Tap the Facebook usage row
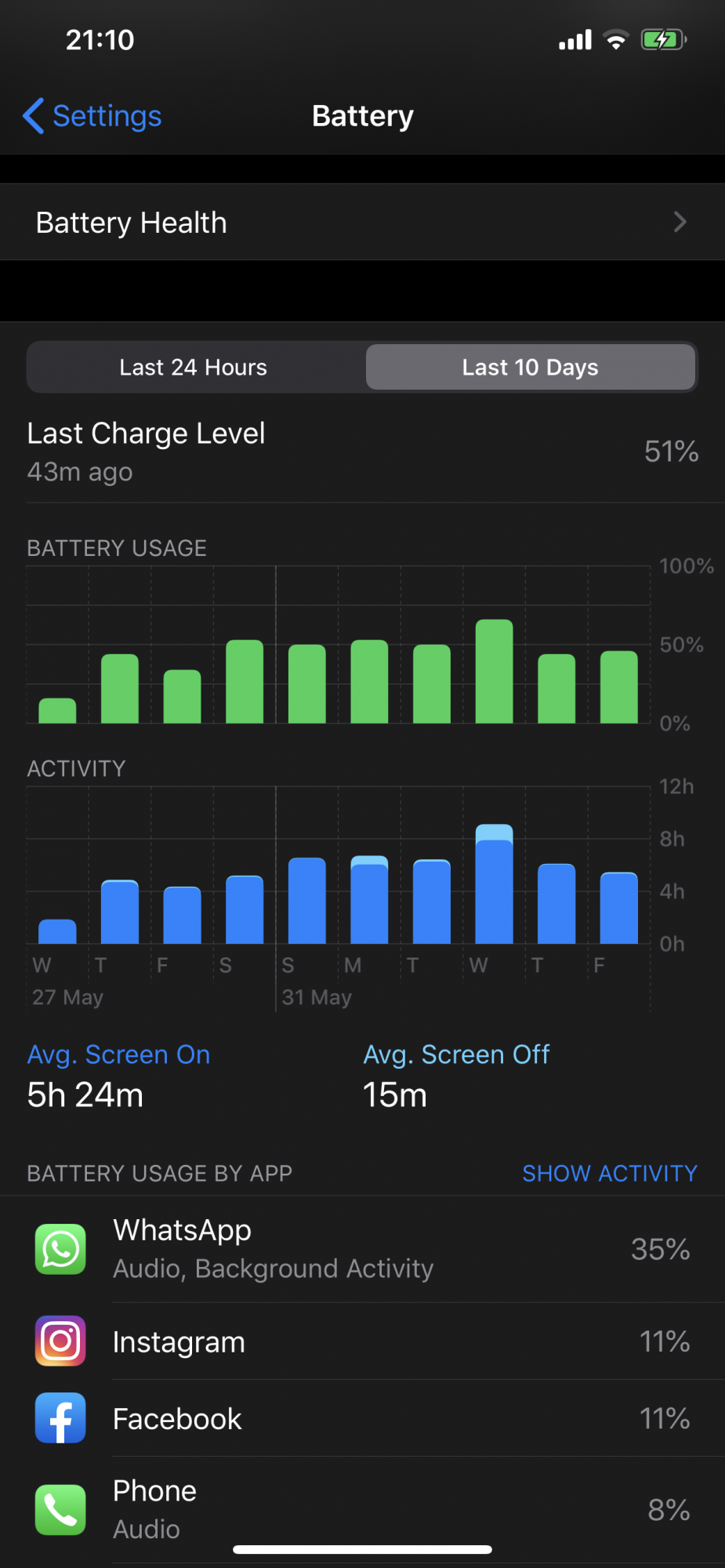The image size is (725, 1568). click(x=362, y=1418)
